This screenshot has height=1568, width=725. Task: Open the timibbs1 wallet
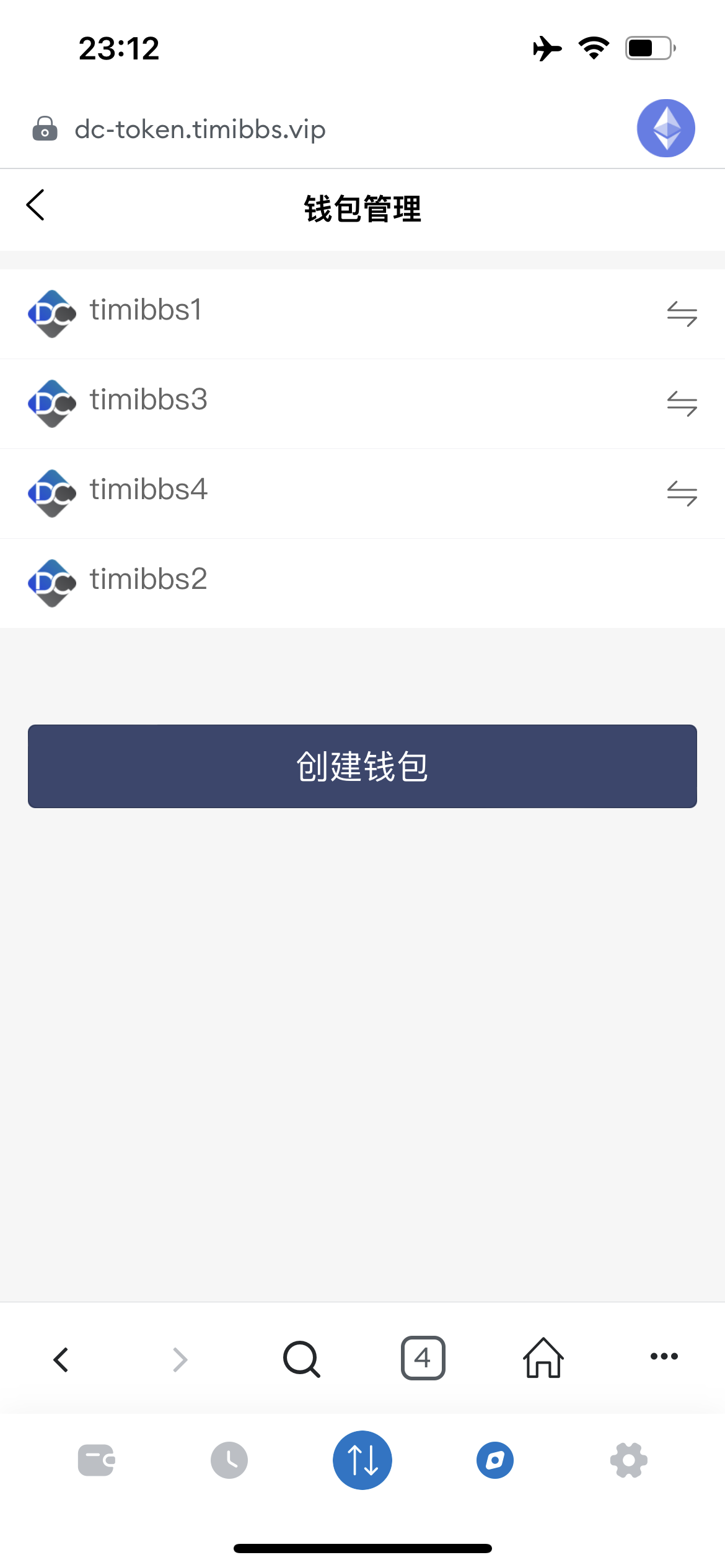point(362,313)
